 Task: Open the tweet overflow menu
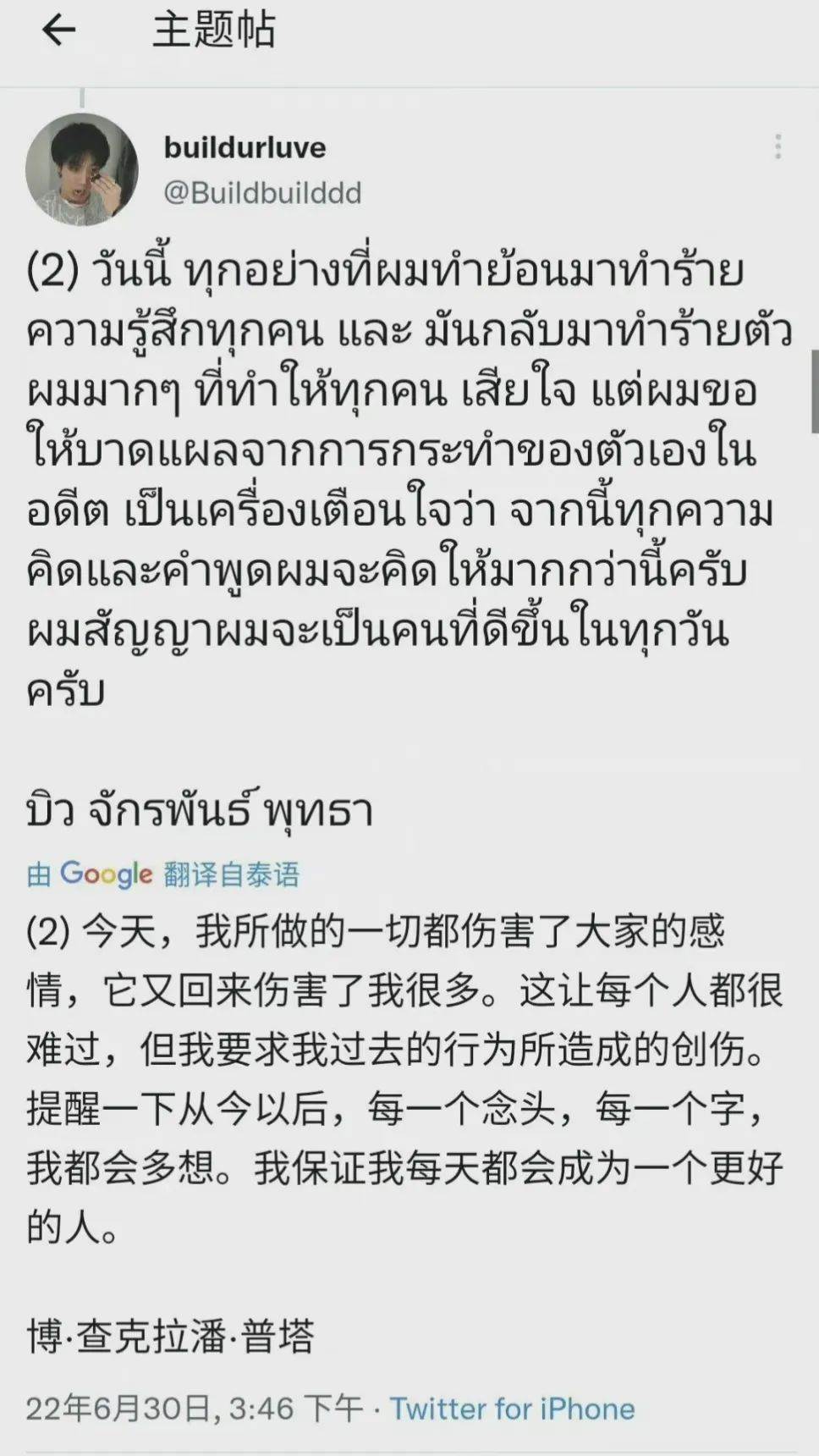(x=778, y=147)
